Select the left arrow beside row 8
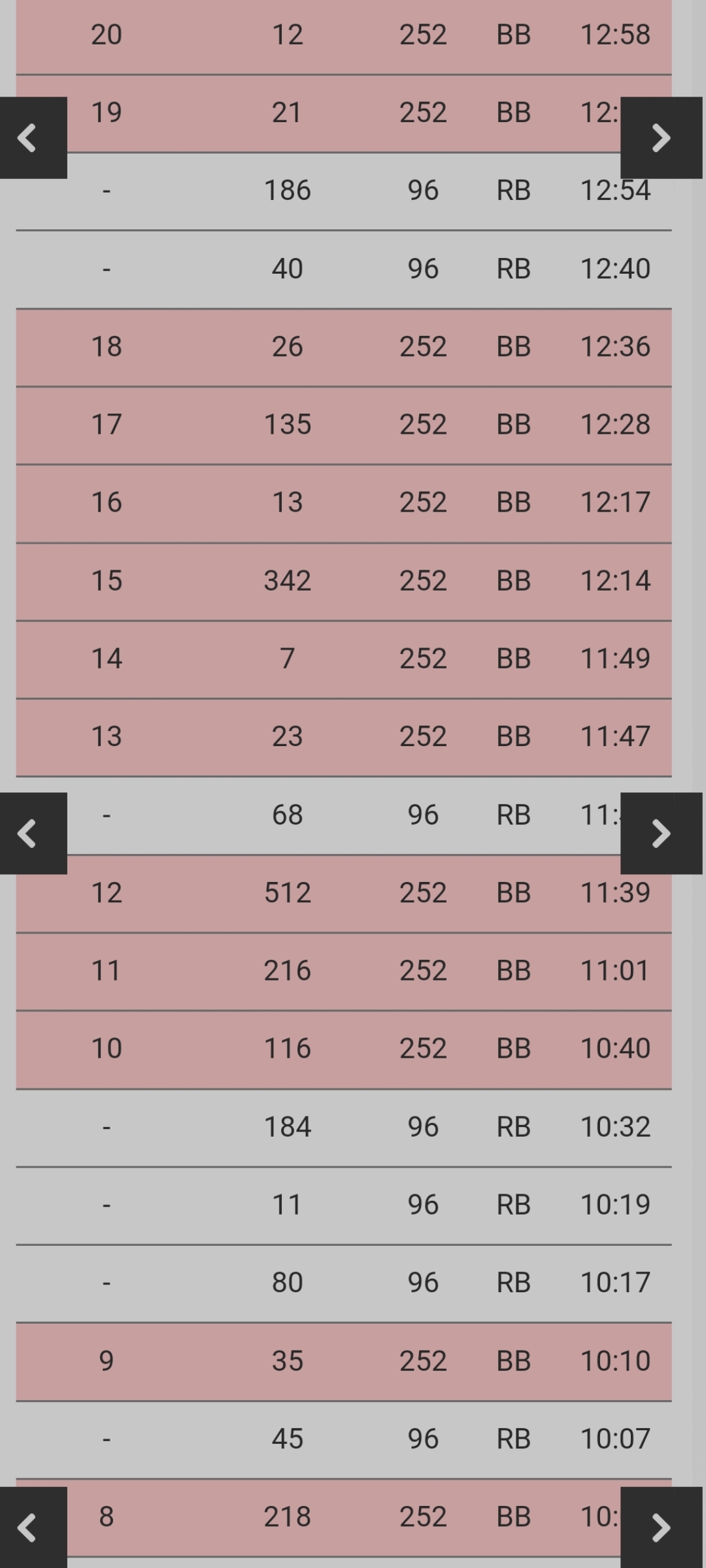The width and height of the screenshot is (706, 1568). (33, 1528)
